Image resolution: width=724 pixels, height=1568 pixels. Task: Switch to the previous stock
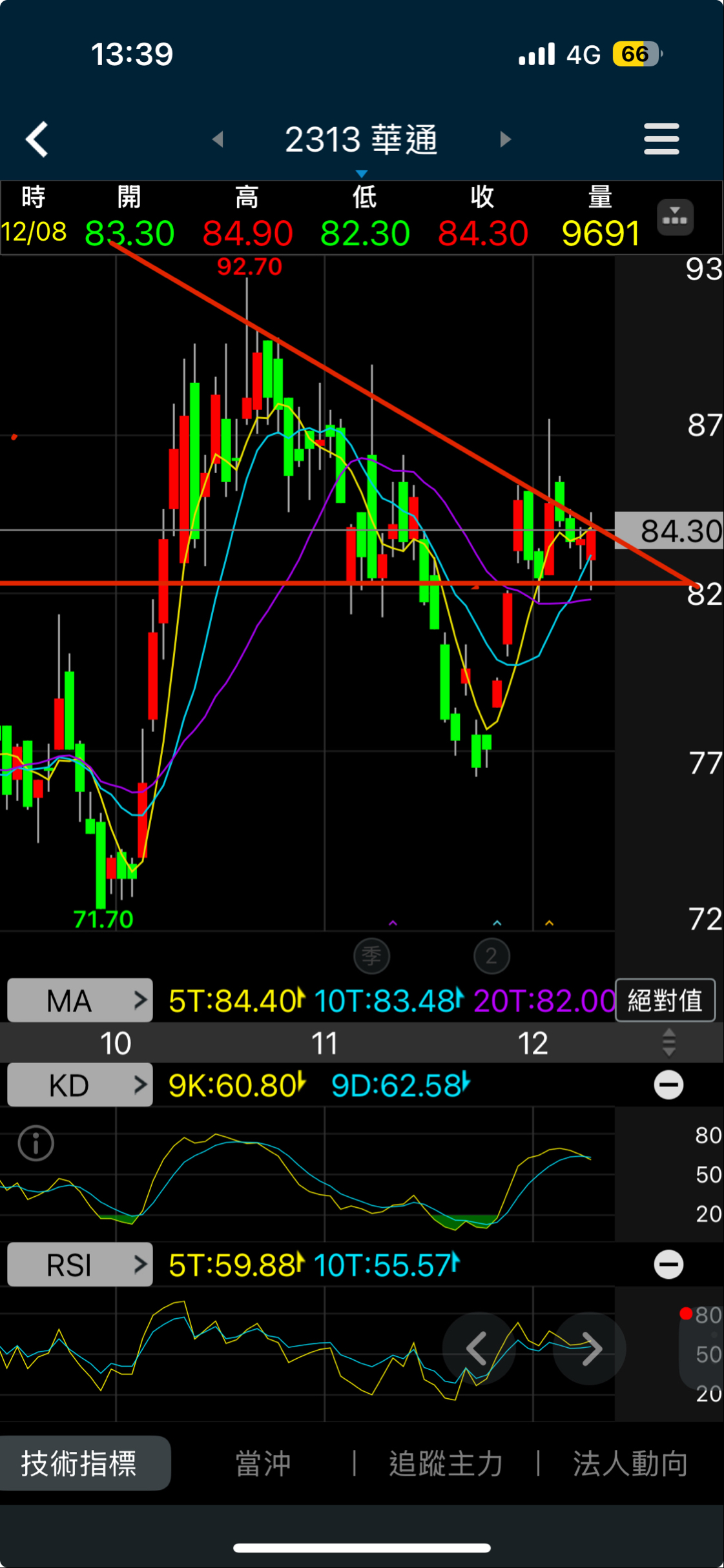click(x=218, y=139)
